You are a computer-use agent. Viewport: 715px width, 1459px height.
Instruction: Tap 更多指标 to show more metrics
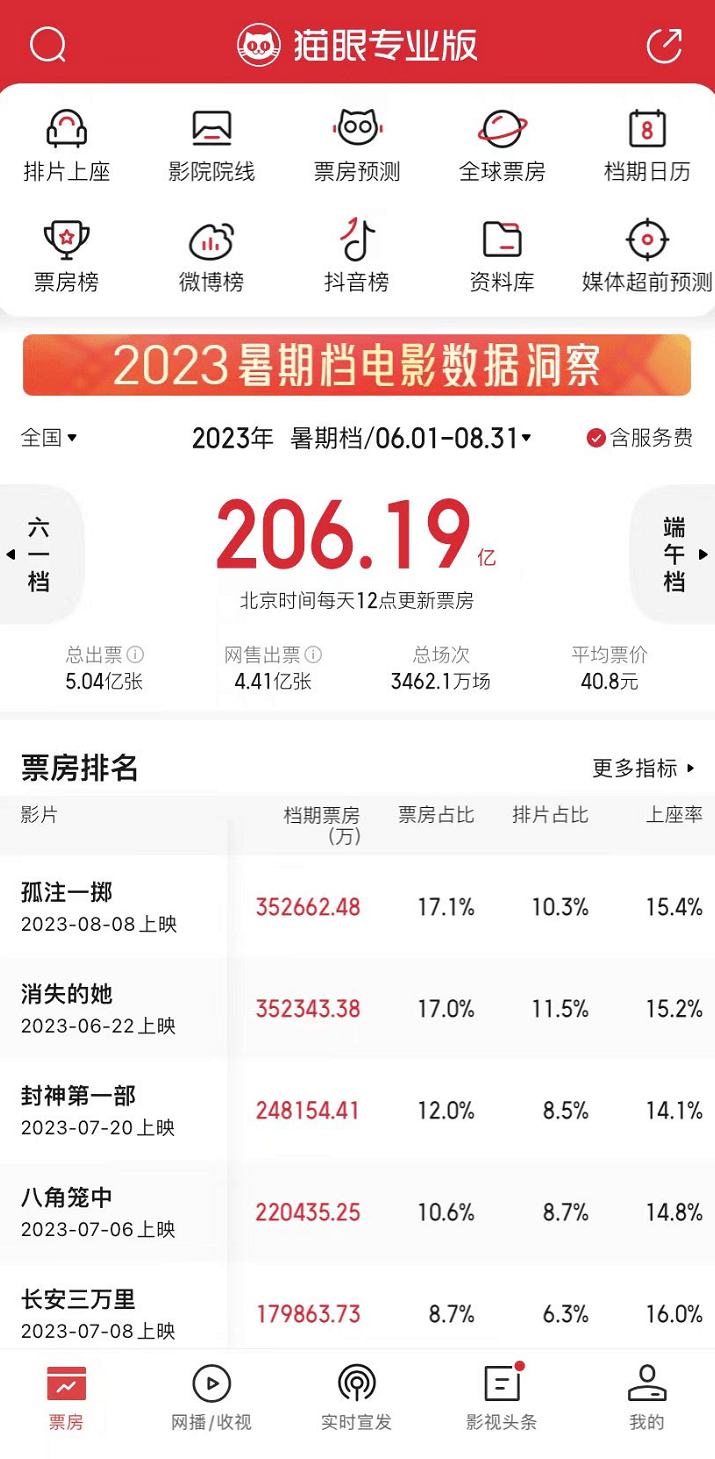click(644, 768)
